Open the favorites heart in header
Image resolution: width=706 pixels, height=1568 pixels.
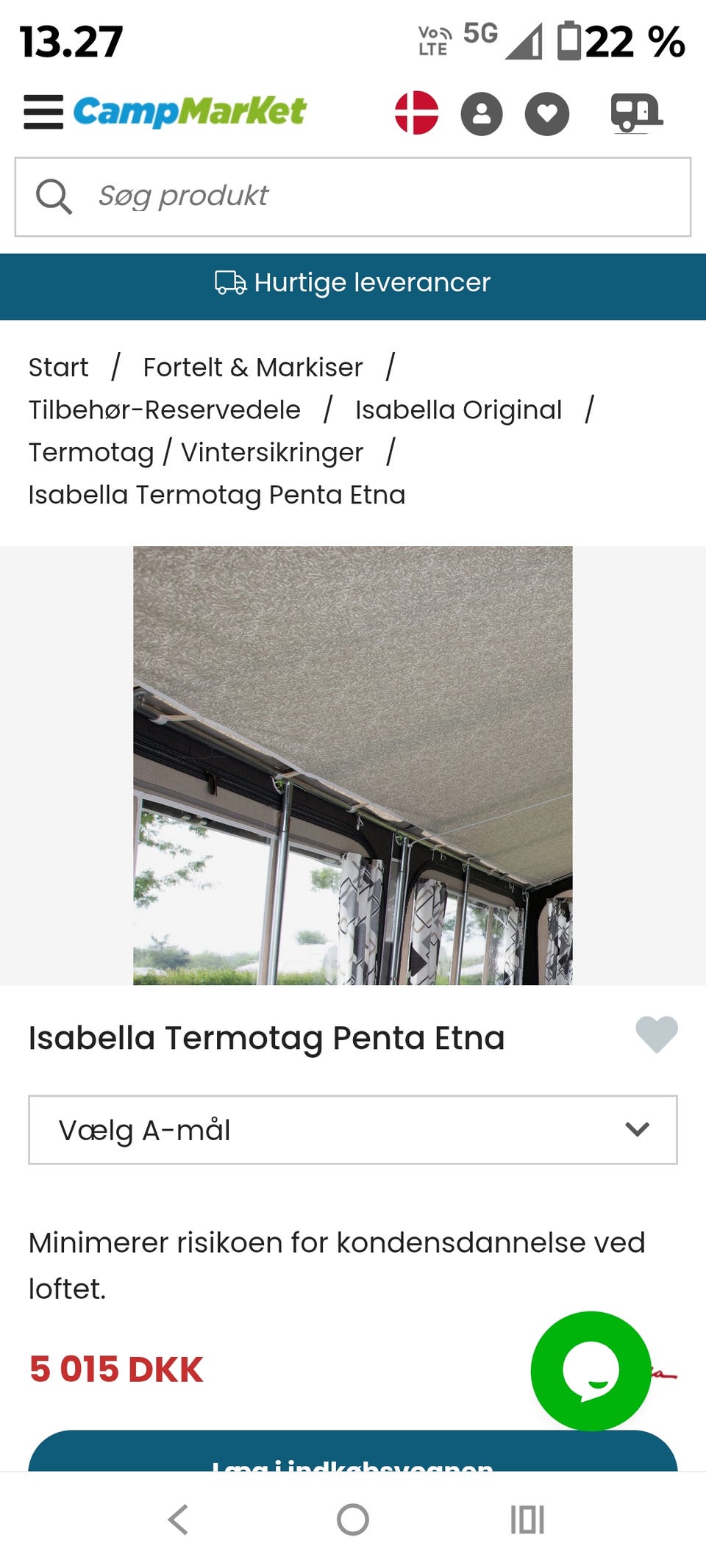tap(547, 114)
